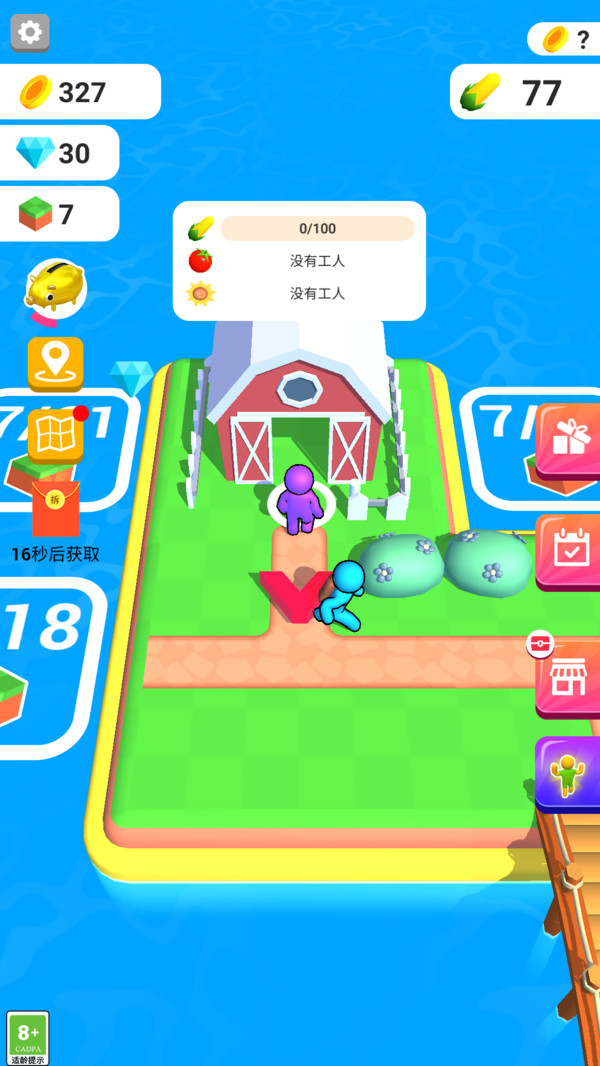This screenshot has height=1066, width=600.
Task: Tap the gold coin balance
Action: pos(80,92)
